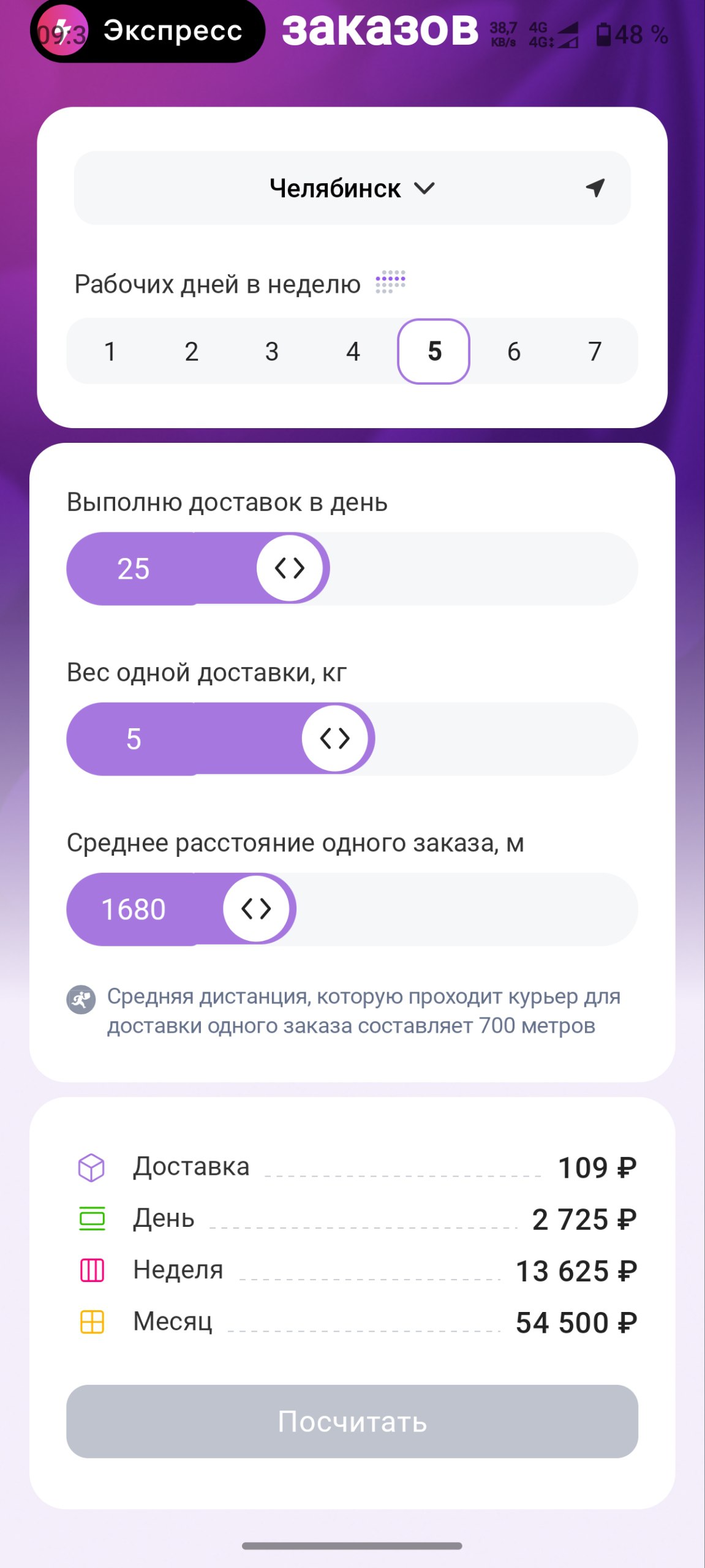Screen dimensions: 705x1568
Task: Select 7 working days per week
Action: pos(595,352)
